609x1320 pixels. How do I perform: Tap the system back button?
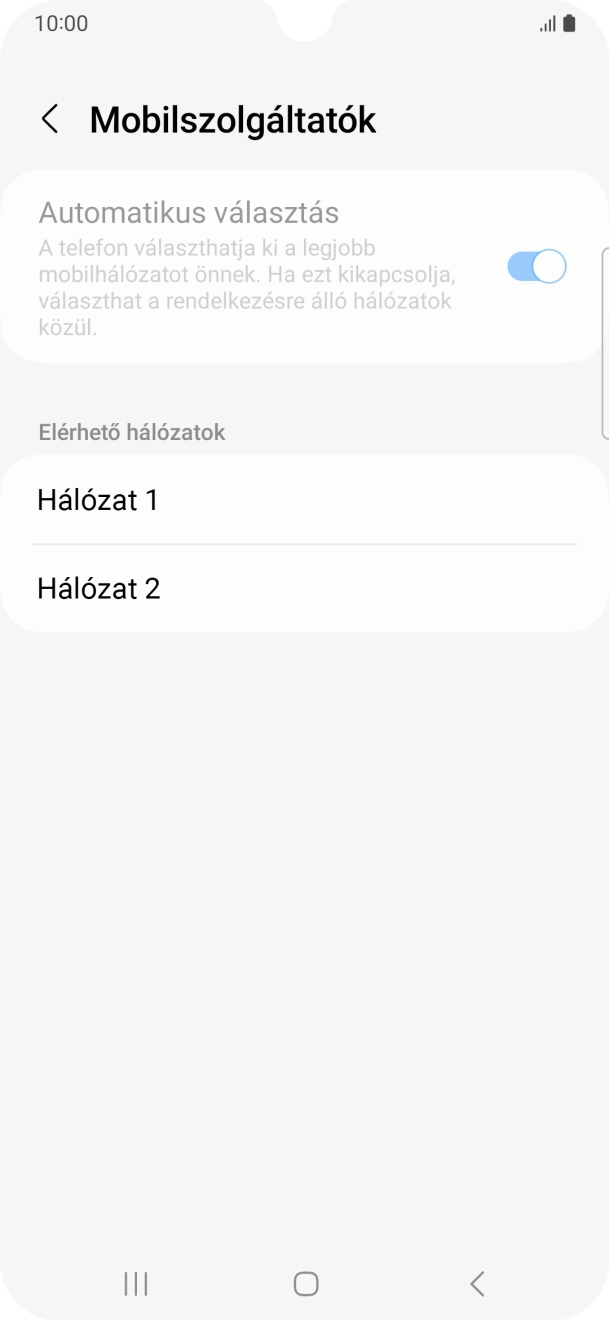(x=477, y=1283)
